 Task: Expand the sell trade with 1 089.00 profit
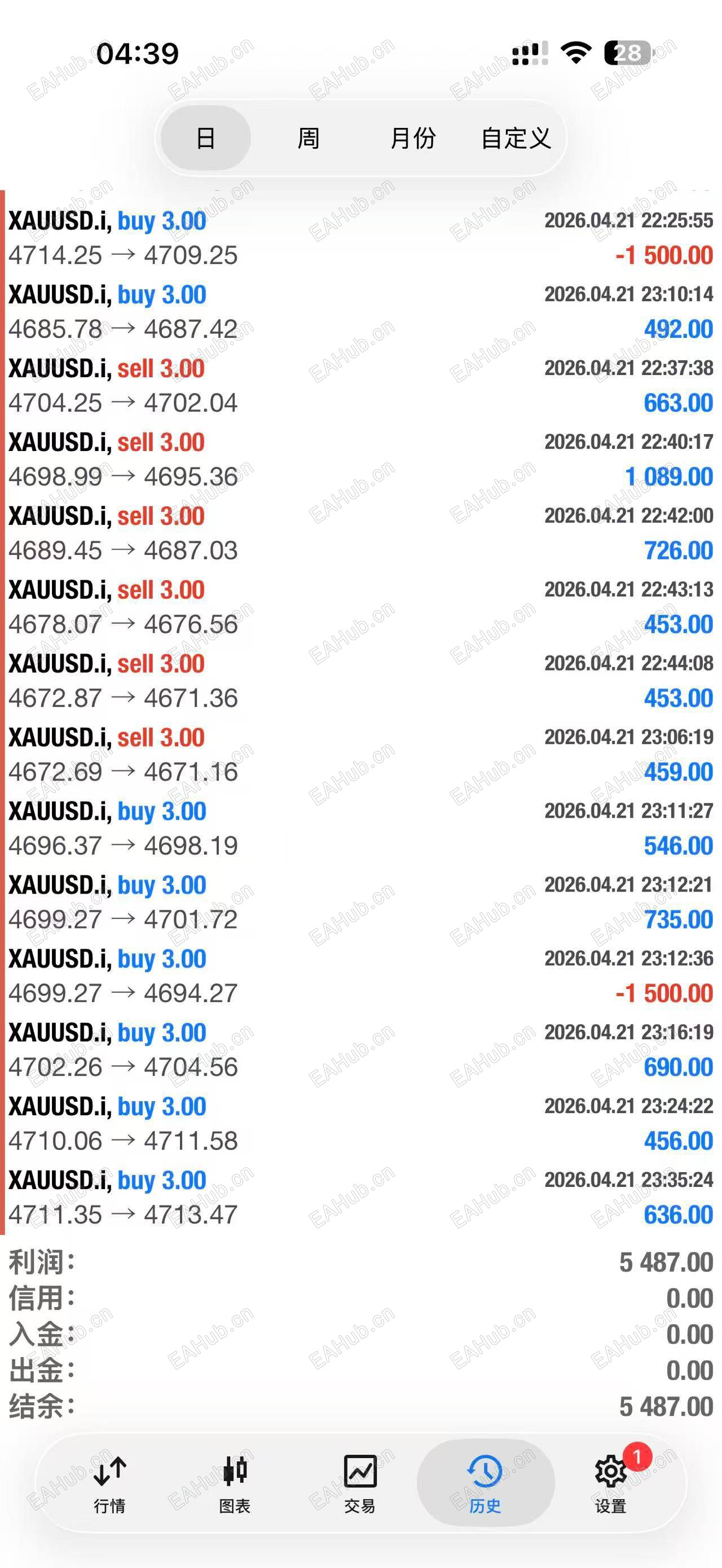(x=360, y=459)
